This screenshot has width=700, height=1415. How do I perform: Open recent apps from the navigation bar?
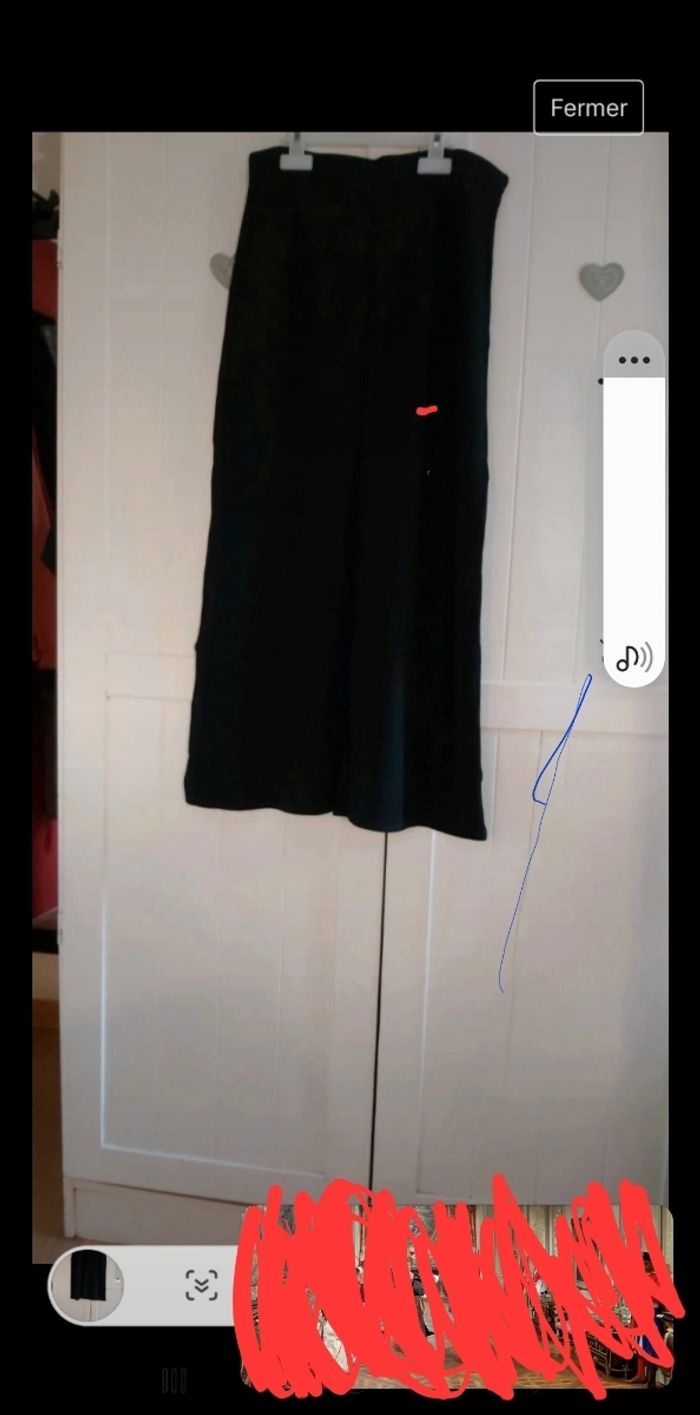[174, 1381]
